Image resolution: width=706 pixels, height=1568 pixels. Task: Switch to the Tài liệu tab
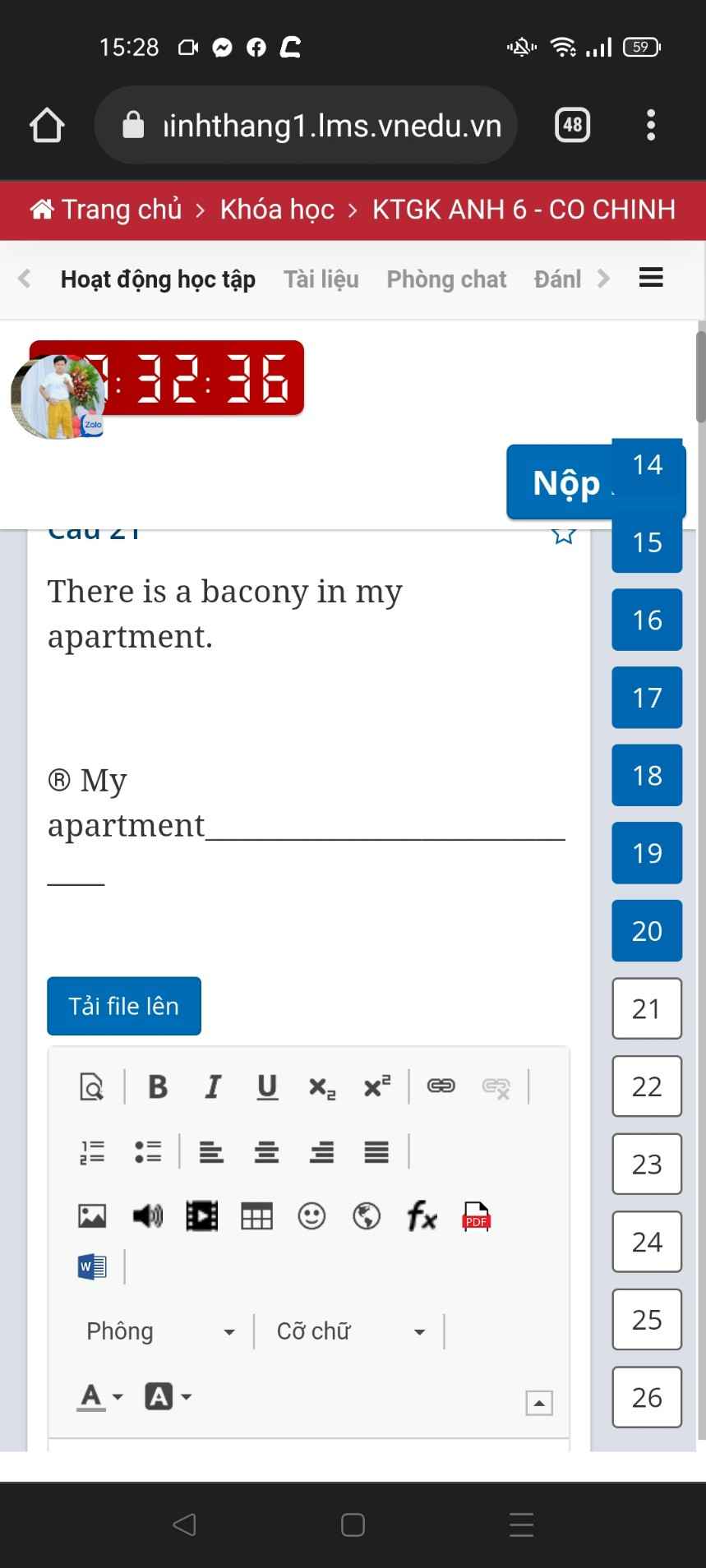click(321, 279)
